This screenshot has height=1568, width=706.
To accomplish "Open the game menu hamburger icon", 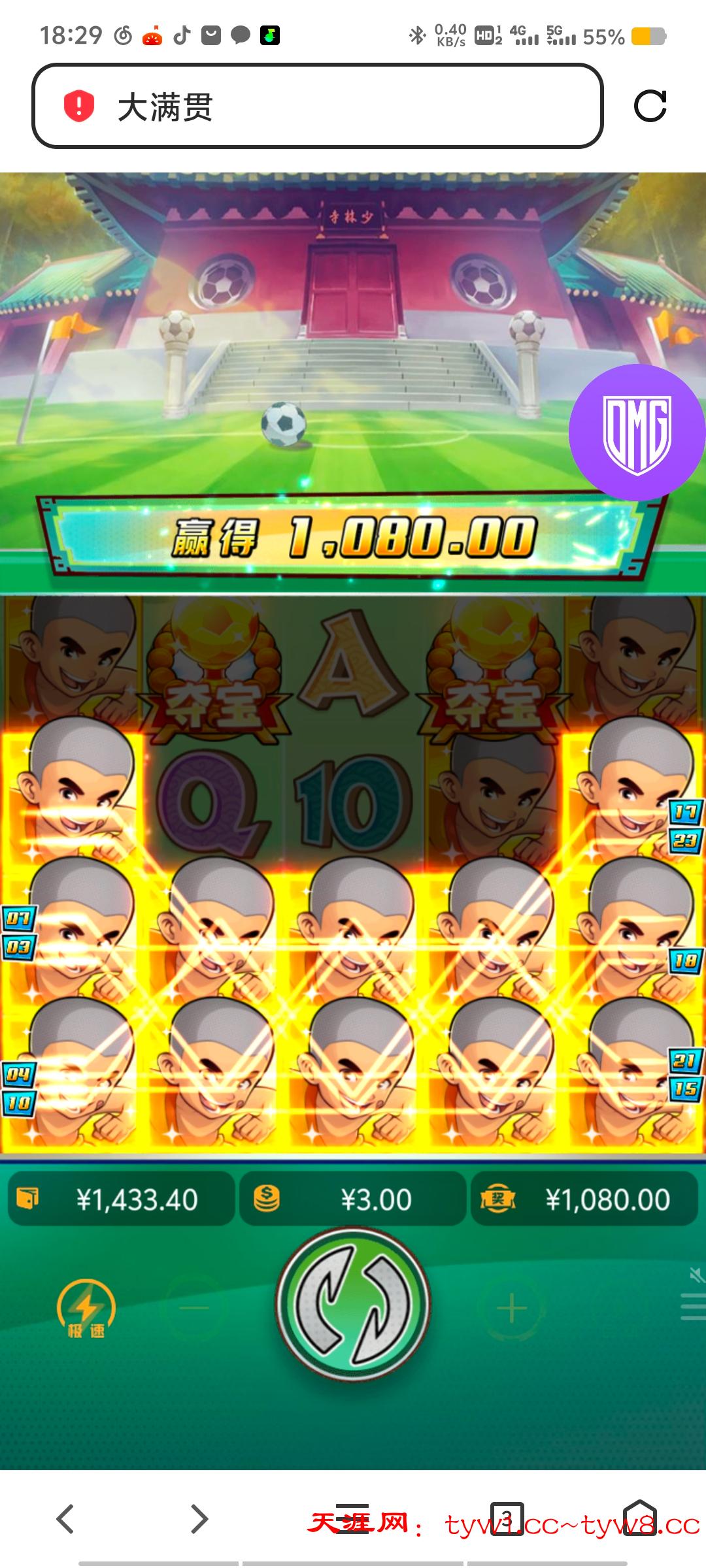I will [x=693, y=1308].
